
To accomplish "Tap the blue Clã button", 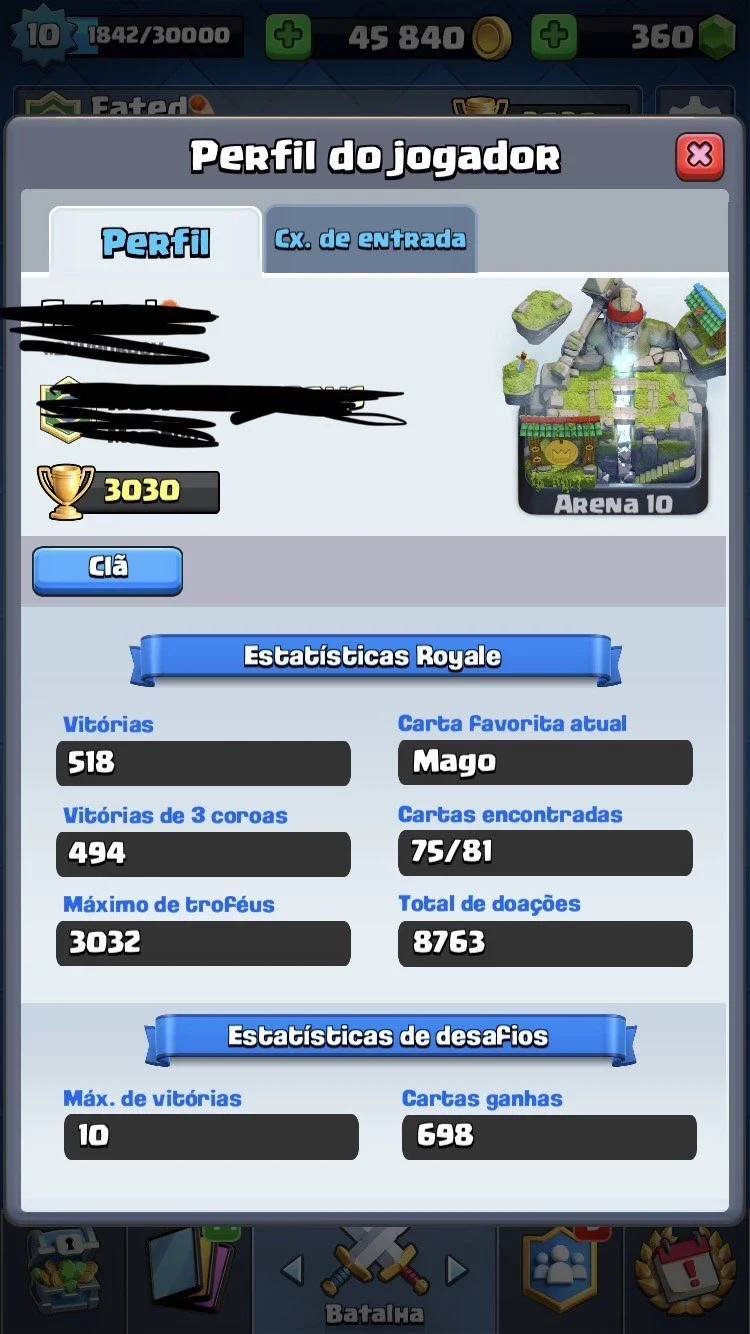I will tap(107, 570).
